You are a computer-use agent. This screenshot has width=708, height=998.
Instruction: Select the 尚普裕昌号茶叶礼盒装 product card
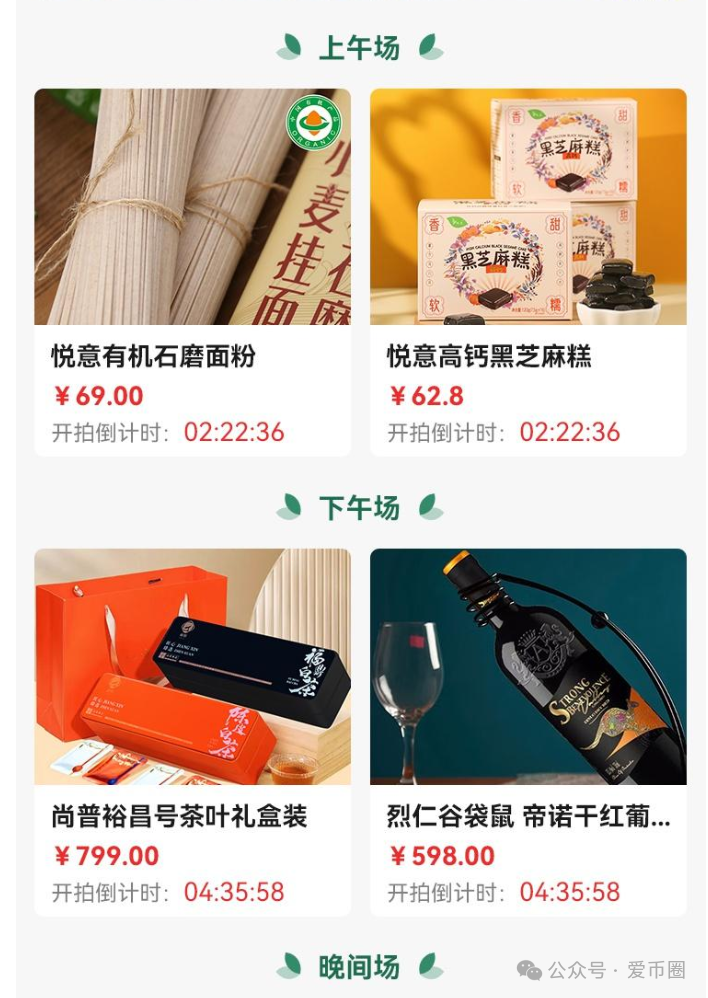192,732
